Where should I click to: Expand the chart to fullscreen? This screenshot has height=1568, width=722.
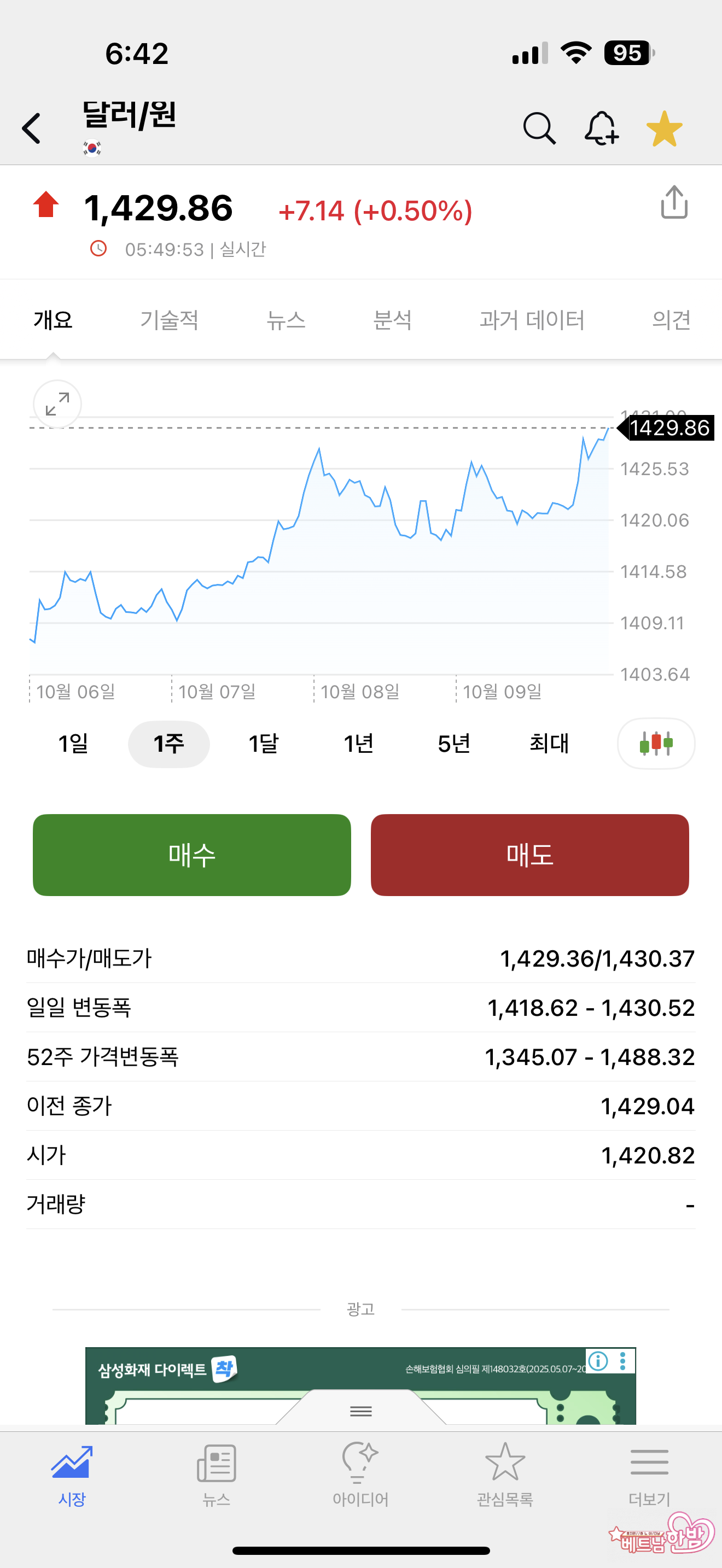pos(57,404)
